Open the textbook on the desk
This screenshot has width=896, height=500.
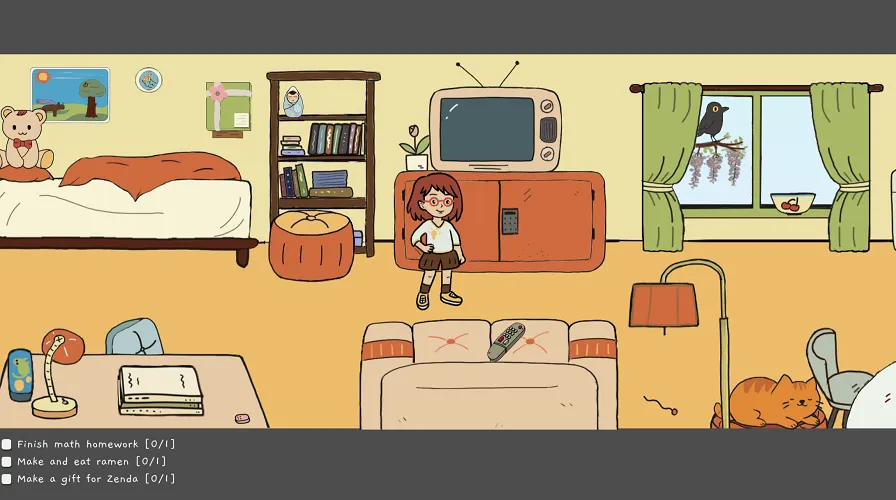[x=160, y=390]
